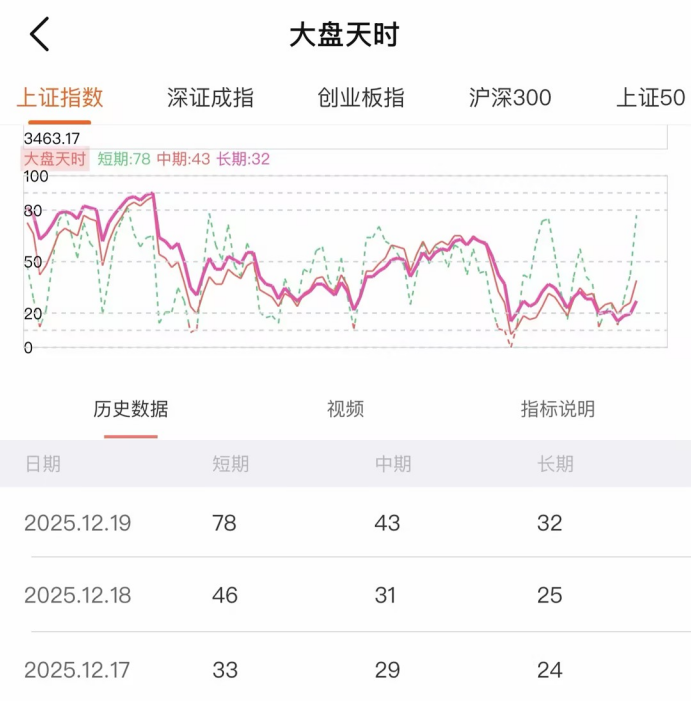
Task: Select the 历史数据 tab
Action: (x=131, y=408)
